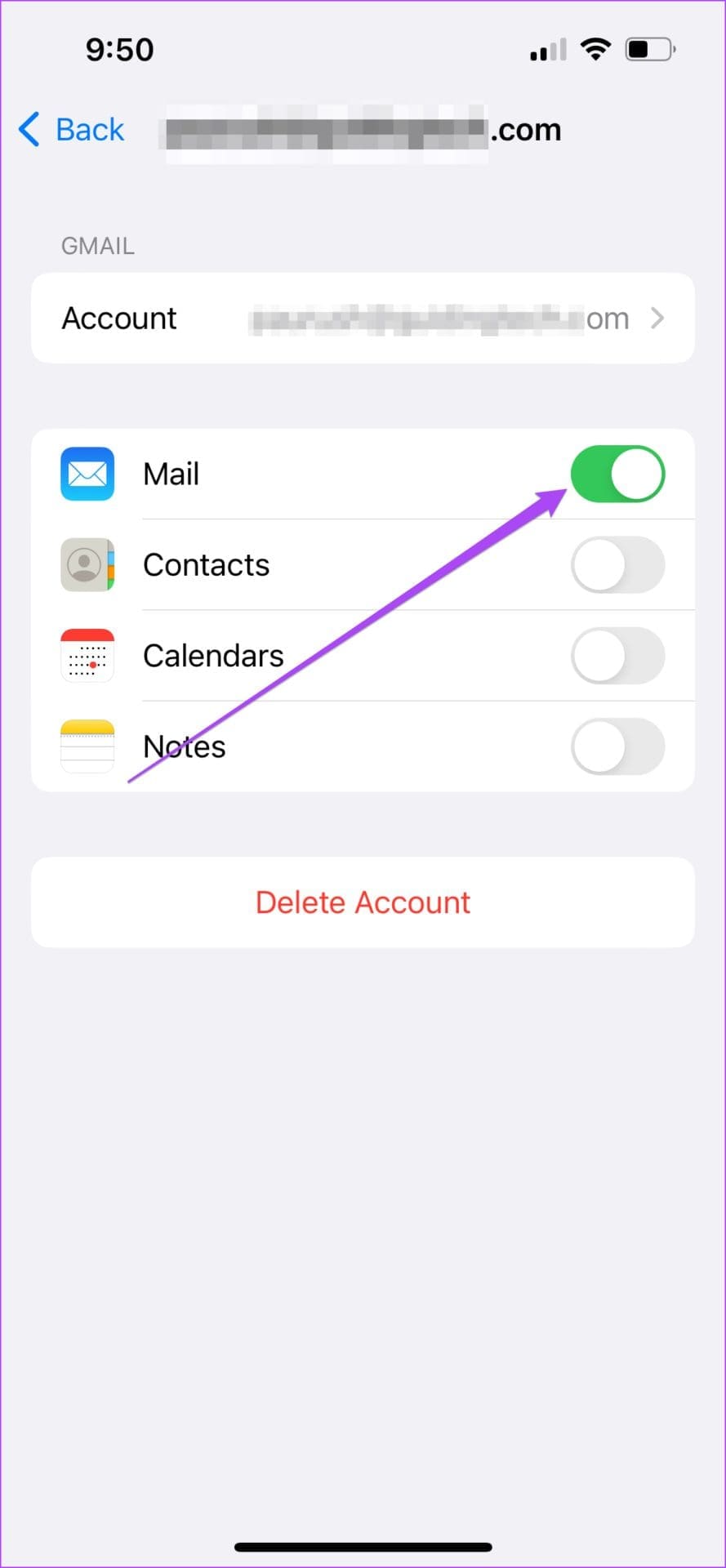Disable the Mail sync toggle
Screen dimensions: 726x1568
tap(619, 474)
